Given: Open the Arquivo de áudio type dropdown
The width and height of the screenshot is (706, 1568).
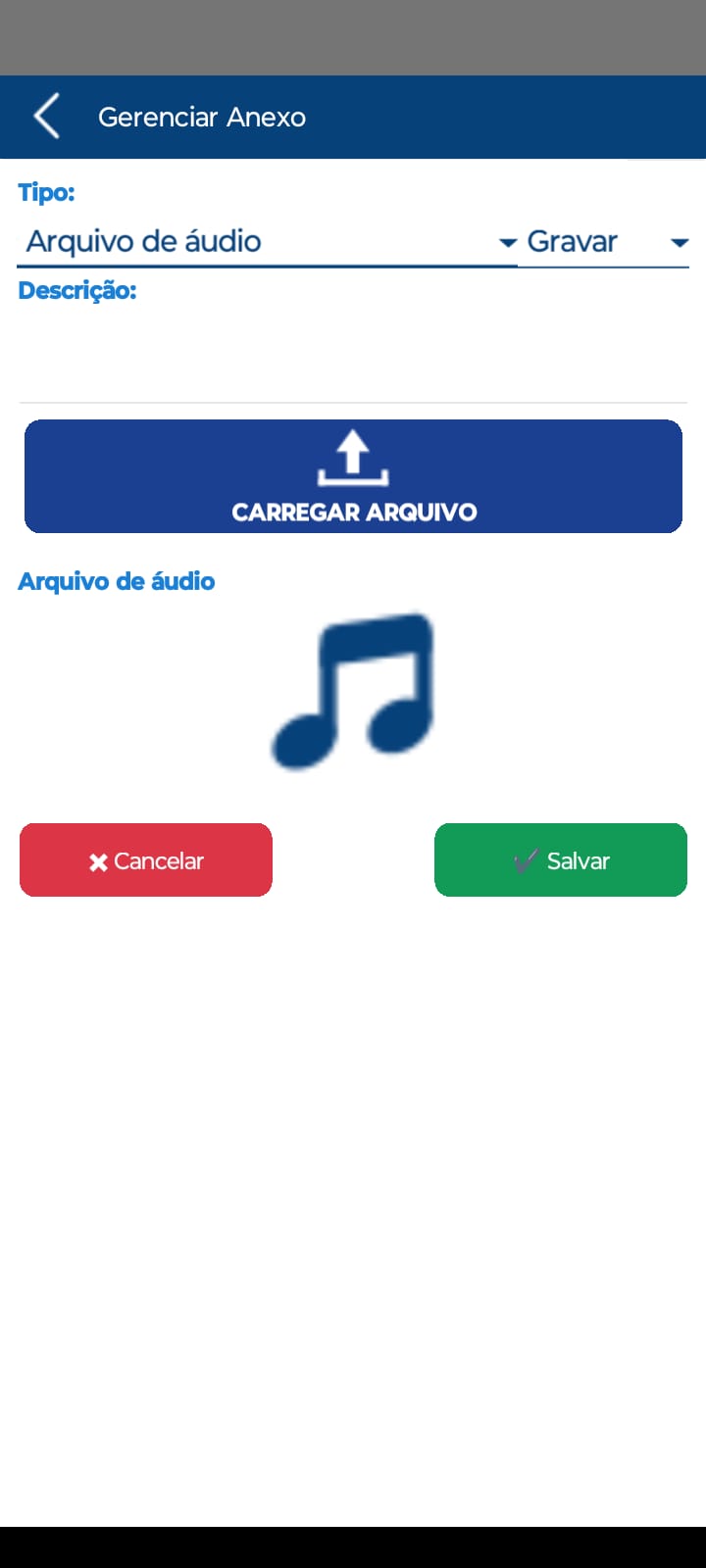Looking at the screenshot, I should tap(267, 241).
